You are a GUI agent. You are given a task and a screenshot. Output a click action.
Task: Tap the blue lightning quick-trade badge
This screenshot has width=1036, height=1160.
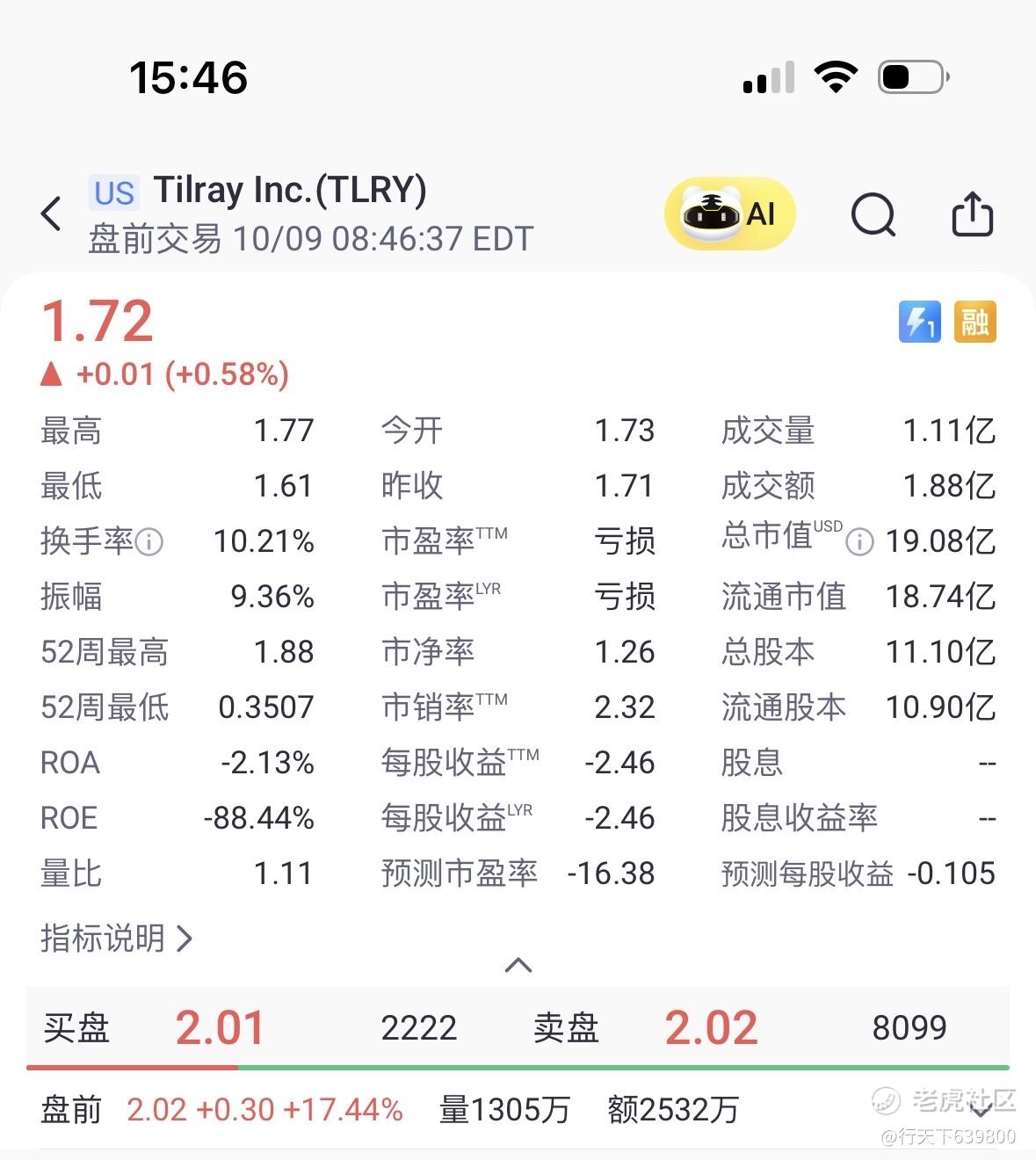coord(919,322)
